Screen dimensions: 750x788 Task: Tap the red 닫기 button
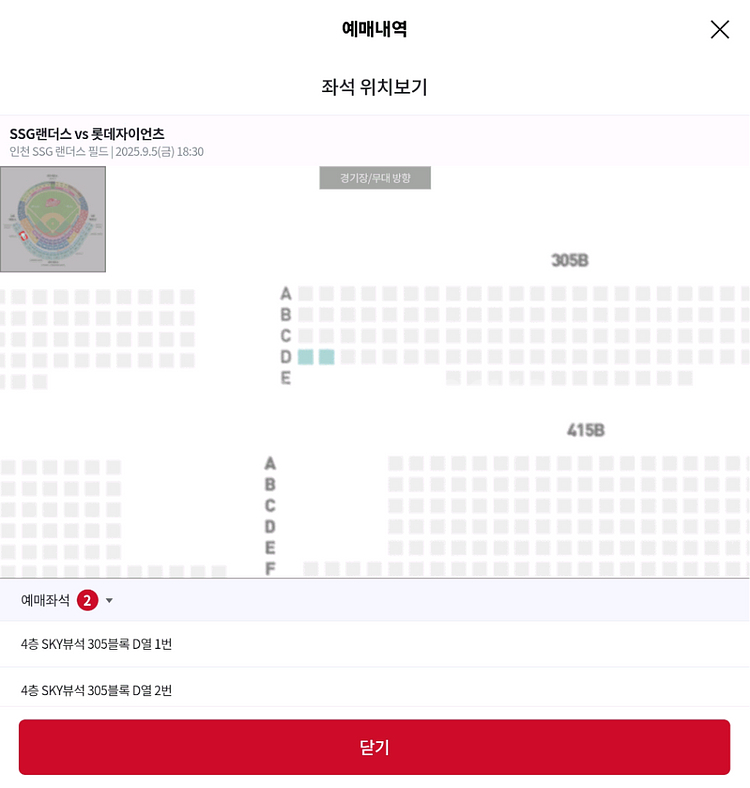374,747
